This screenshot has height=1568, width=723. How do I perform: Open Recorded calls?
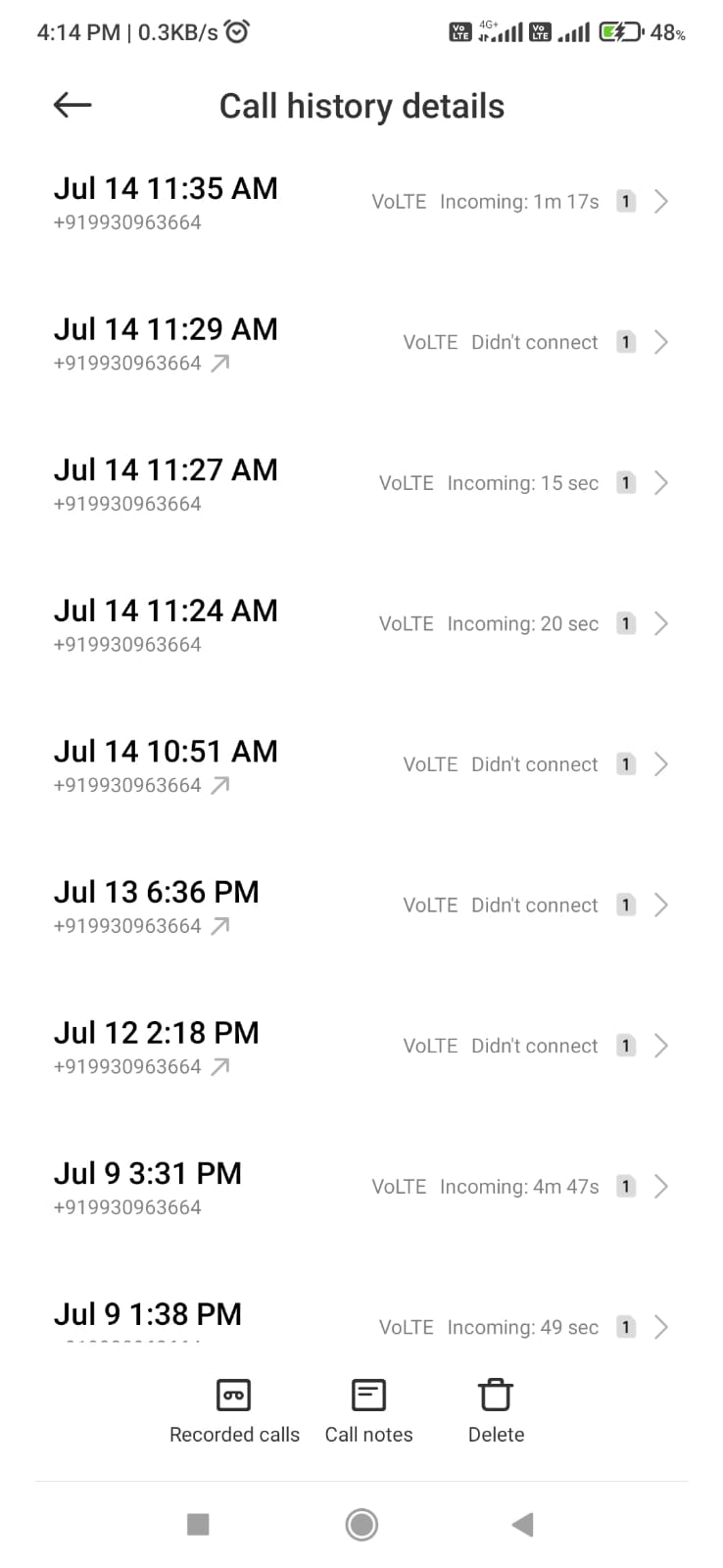tap(234, 1410)
